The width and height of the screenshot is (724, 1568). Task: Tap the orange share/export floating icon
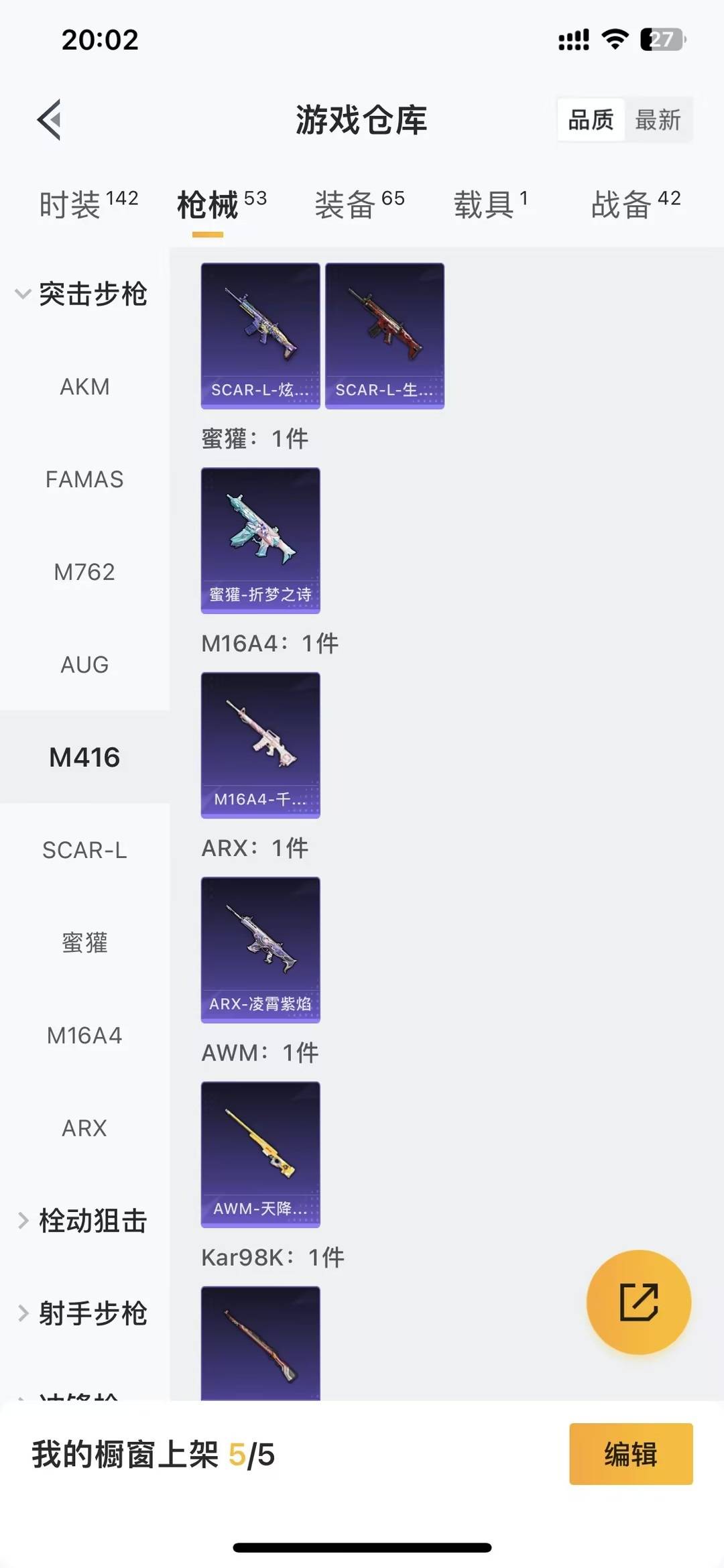(638, 1301)
